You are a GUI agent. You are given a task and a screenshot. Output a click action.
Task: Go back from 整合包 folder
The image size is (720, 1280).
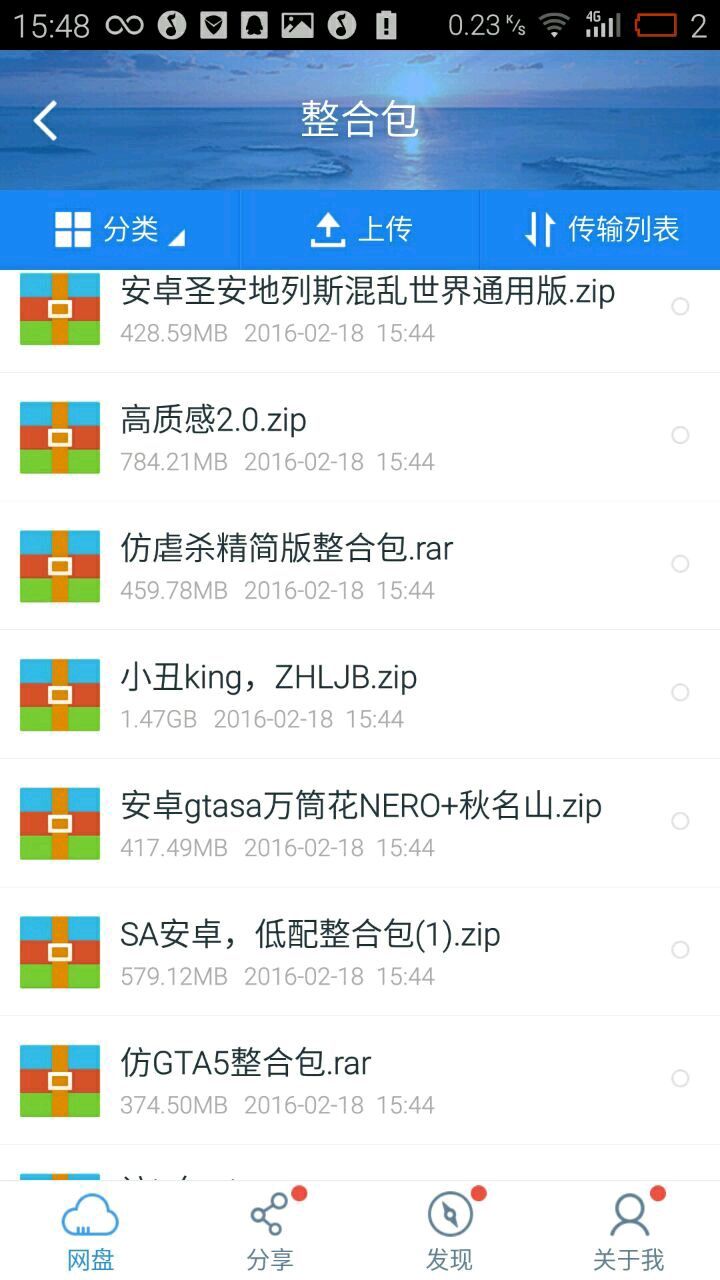coord(46,121)
